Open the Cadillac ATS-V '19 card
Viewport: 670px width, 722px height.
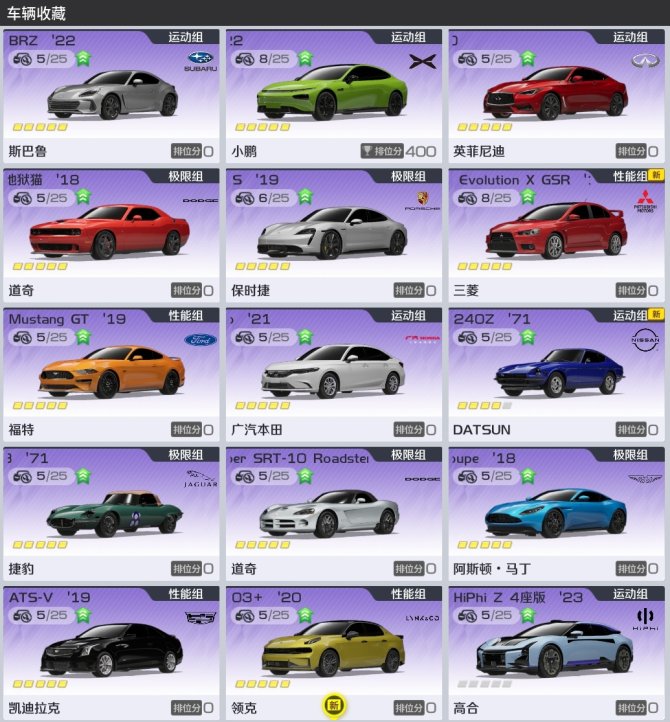point(111,650)
